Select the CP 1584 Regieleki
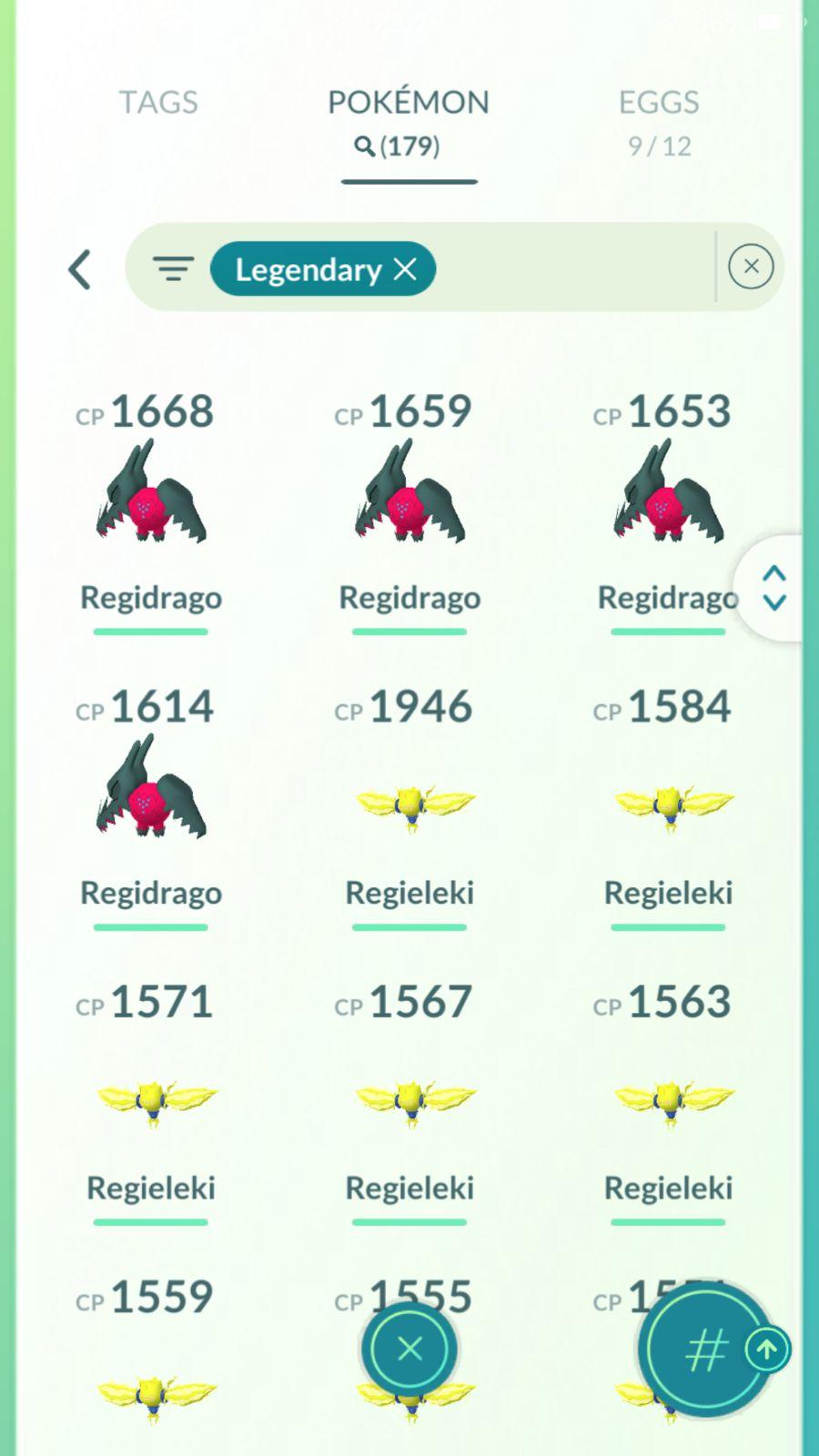The image size is (819, 1456). tap(669, 803)
